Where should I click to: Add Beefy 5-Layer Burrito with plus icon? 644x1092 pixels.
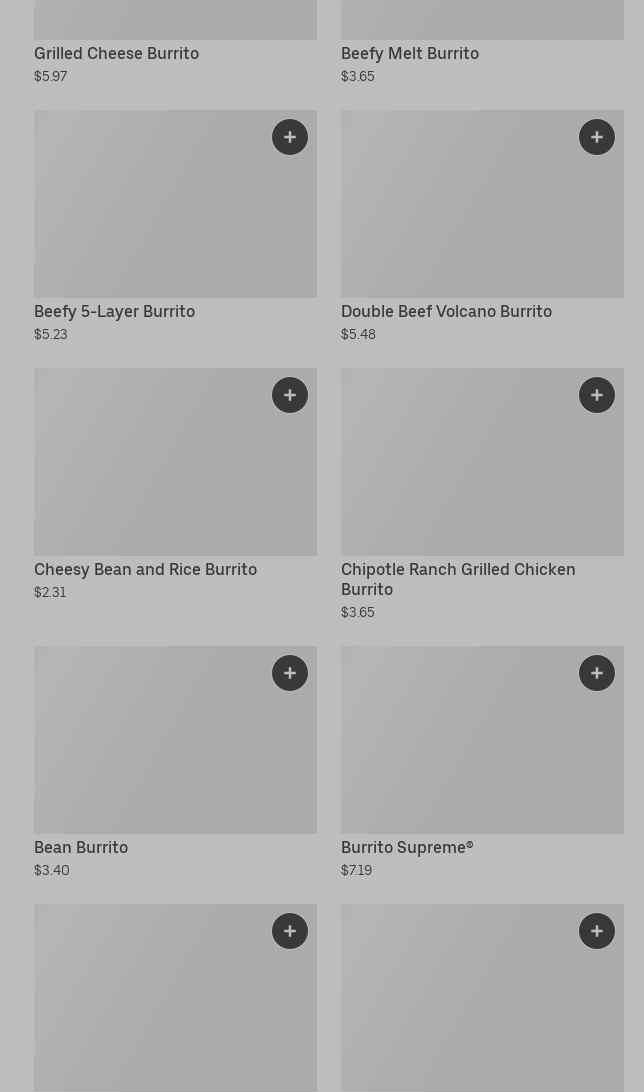pyautogui.click(x=290, y=137)
